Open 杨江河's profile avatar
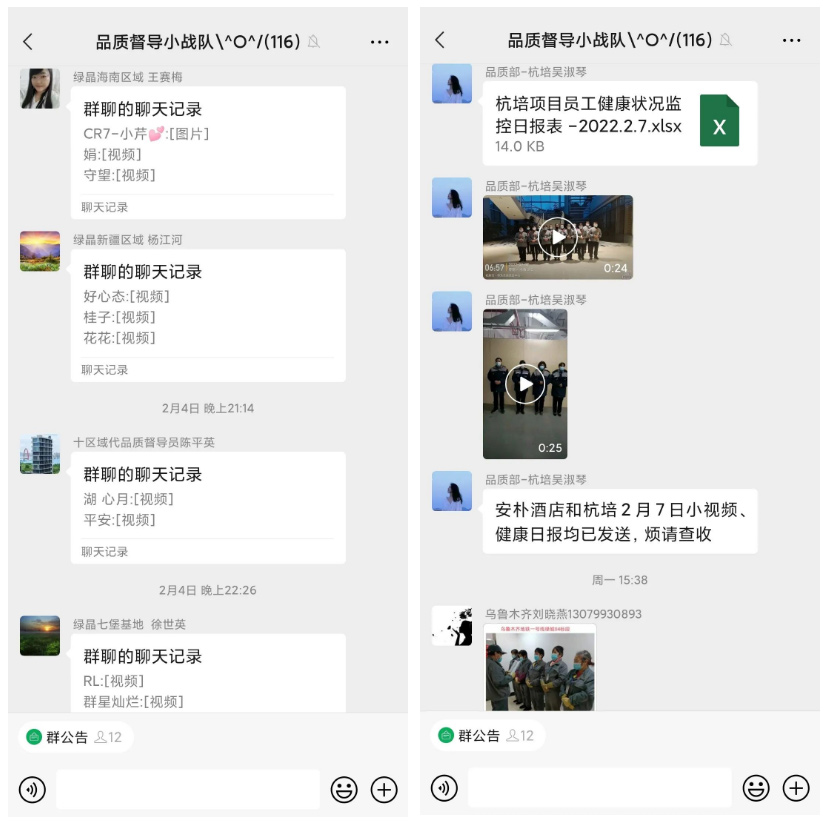Viewport: 834px width, 825px height. (x=40, y=251)
